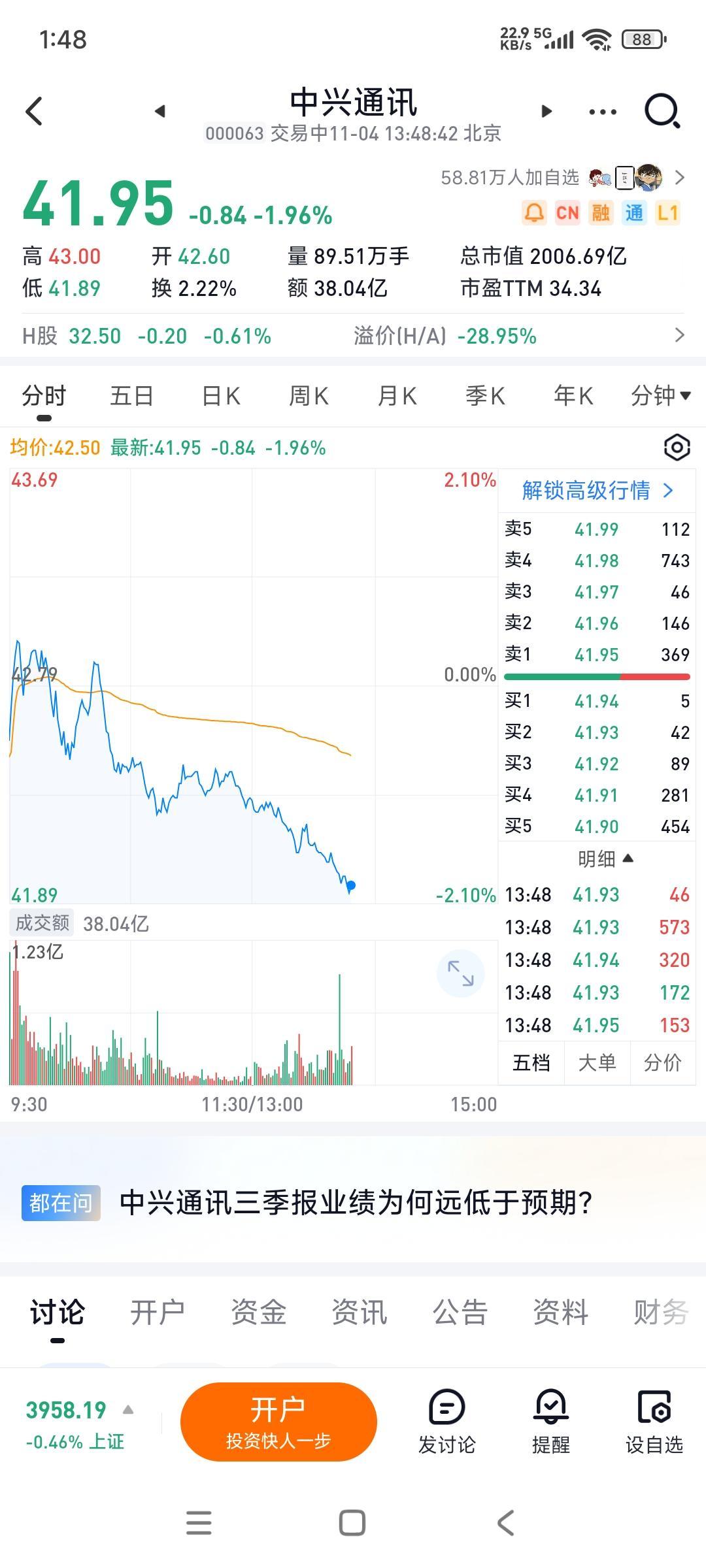
Task: Open the more options ellipsis menu
Action: (x=601, y=111)
